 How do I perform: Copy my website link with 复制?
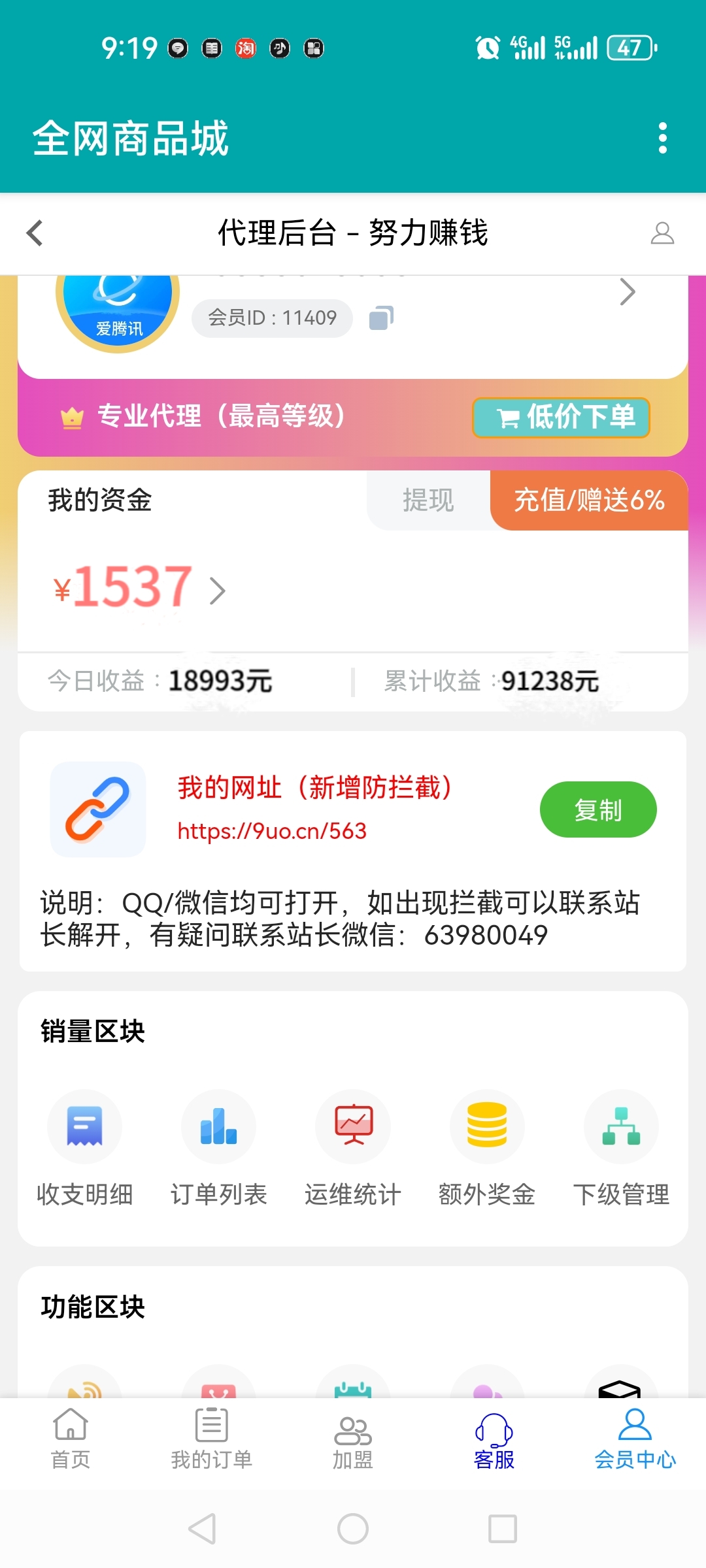pyautogui.click(x=598, y=809)
